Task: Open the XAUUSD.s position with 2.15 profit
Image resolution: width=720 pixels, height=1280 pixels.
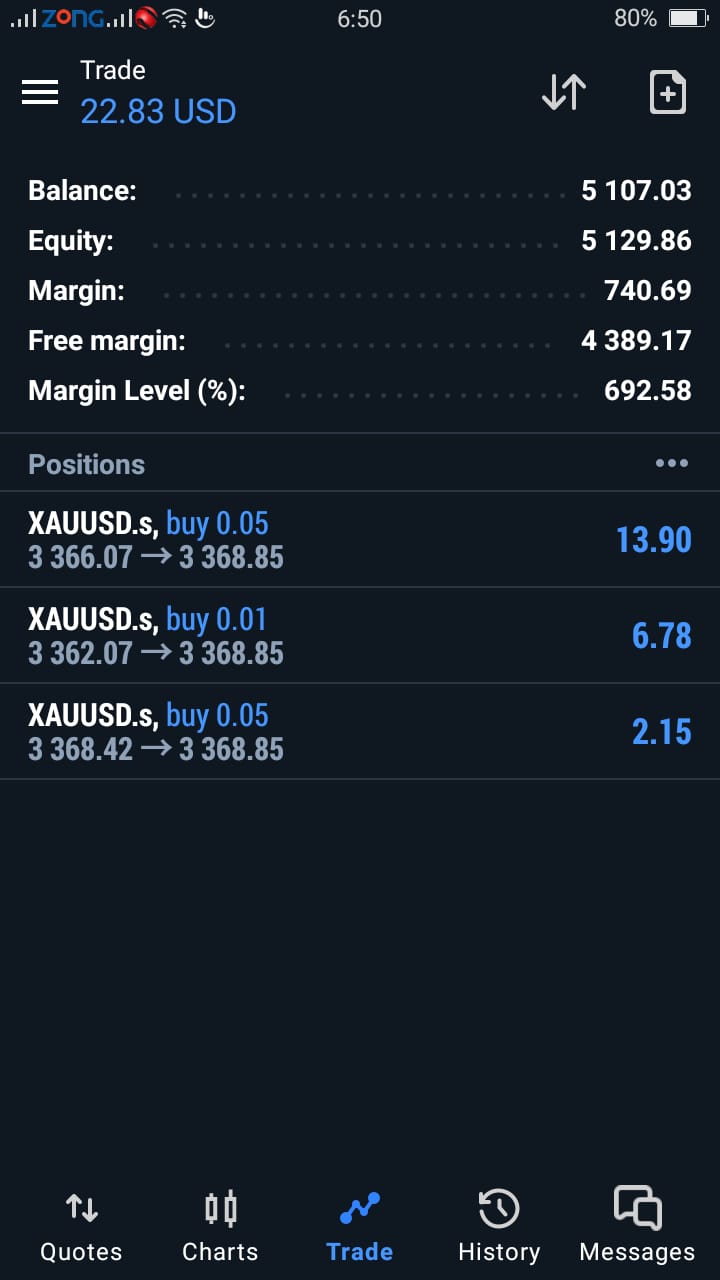Action: (360, 731)
